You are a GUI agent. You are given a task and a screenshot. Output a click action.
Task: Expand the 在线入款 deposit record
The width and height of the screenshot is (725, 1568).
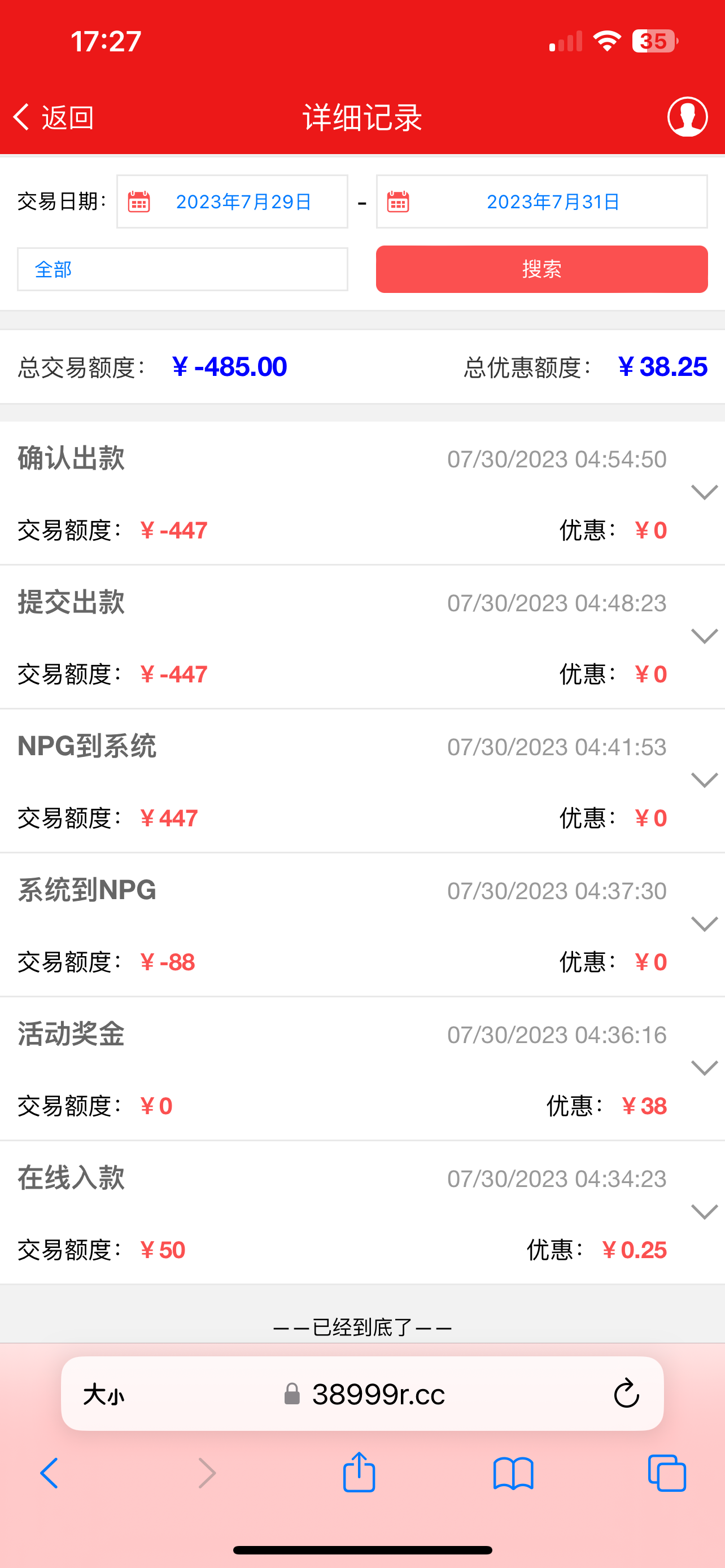coord(704,1212)
